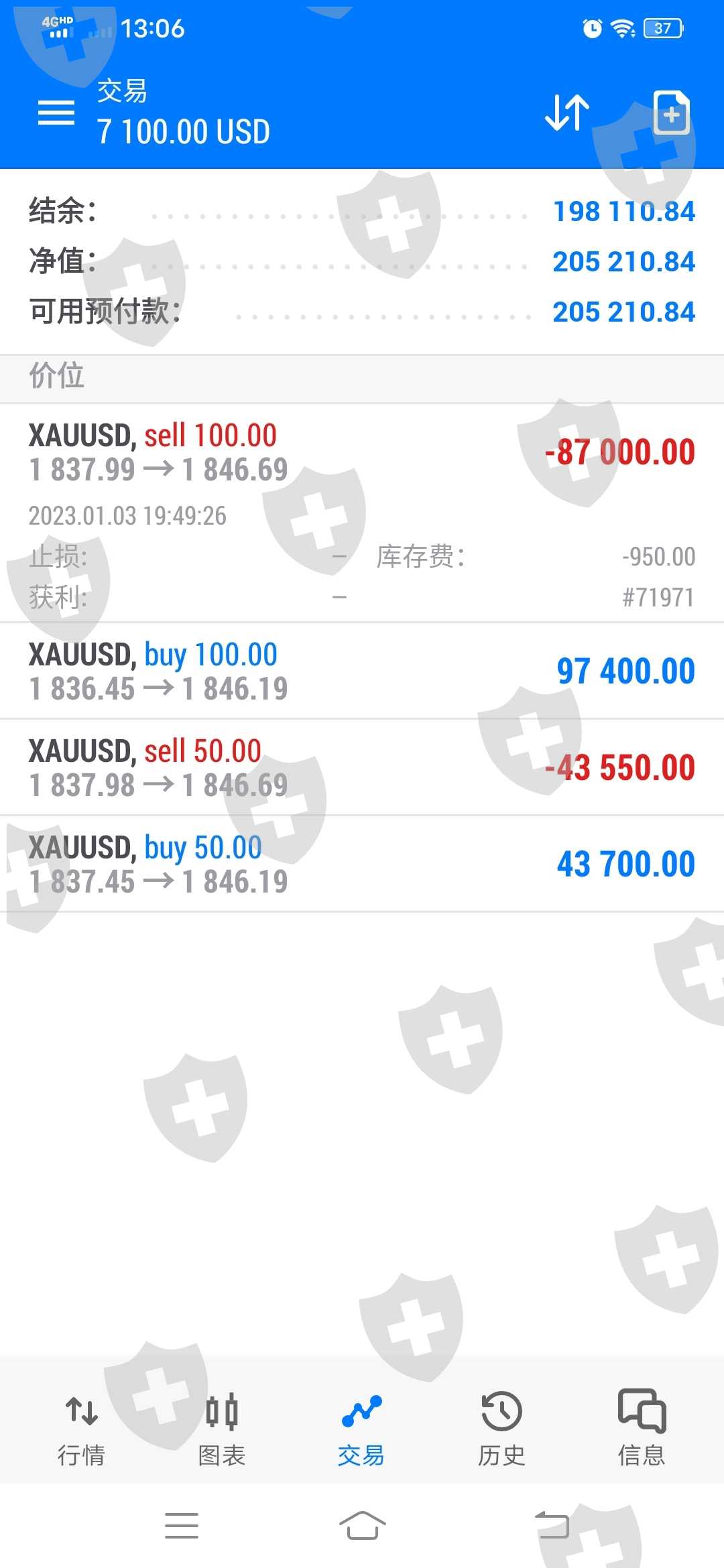Expand the XAUUSD sell 50.00 position
724x1568 pixels.
pos(362,767)
